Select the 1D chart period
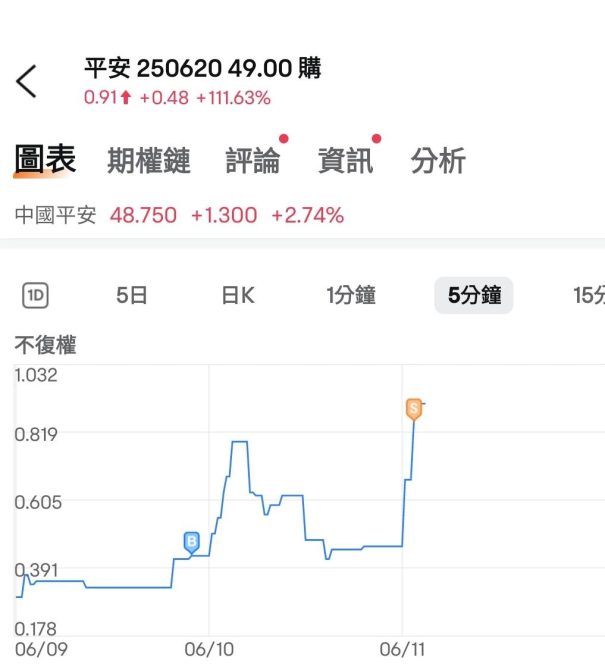 pos(35,295)
